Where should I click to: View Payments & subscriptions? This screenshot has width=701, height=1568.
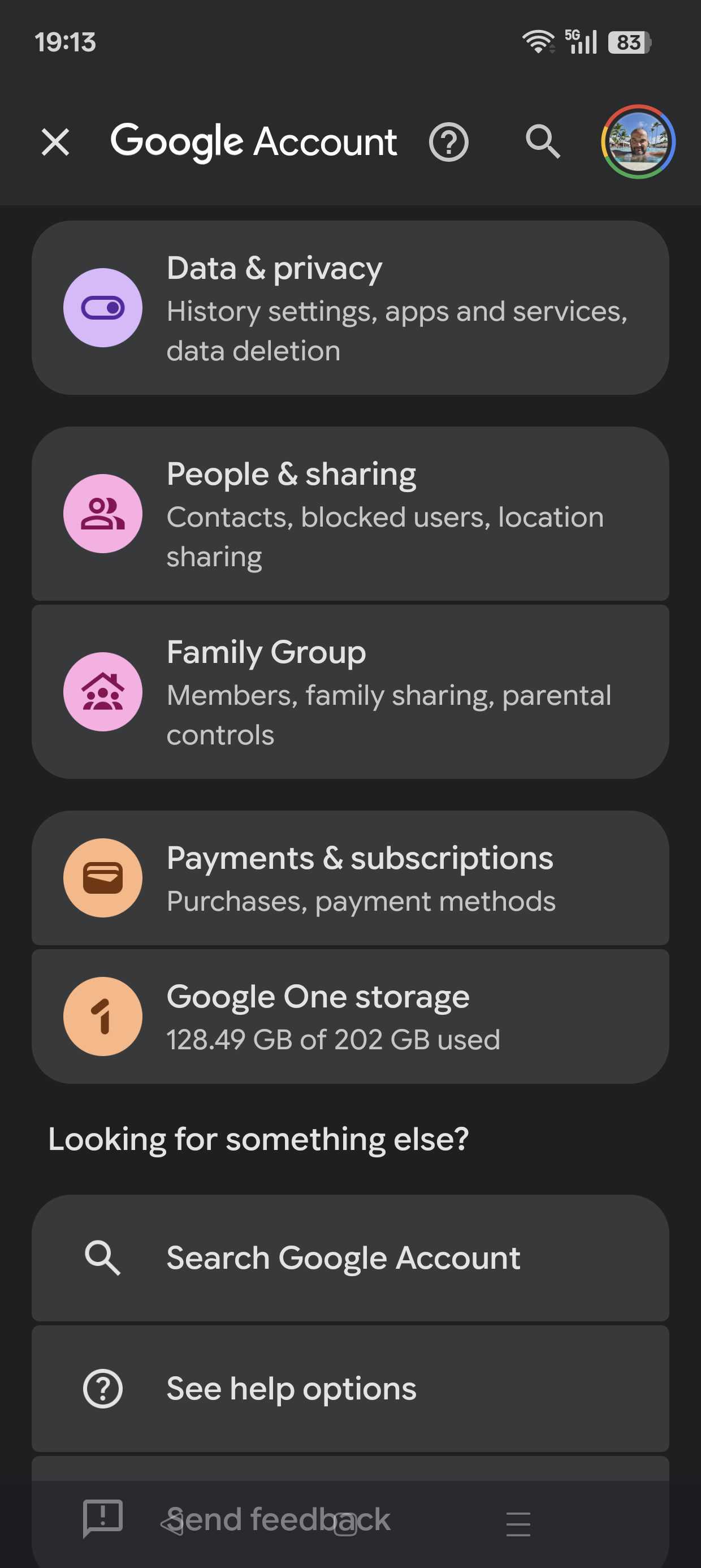coord(350,878)
